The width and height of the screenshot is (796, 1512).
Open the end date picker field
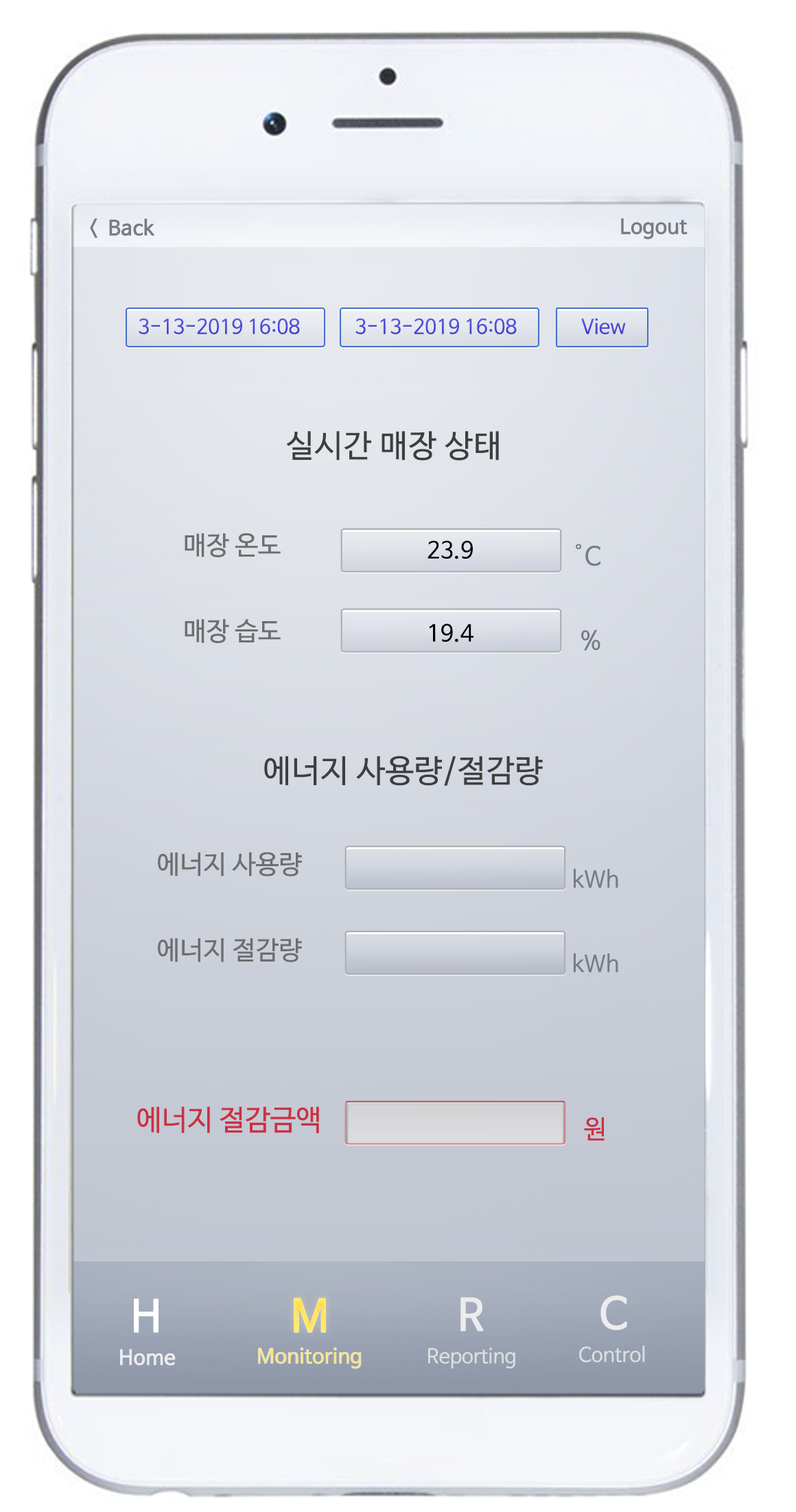(439, 327)
